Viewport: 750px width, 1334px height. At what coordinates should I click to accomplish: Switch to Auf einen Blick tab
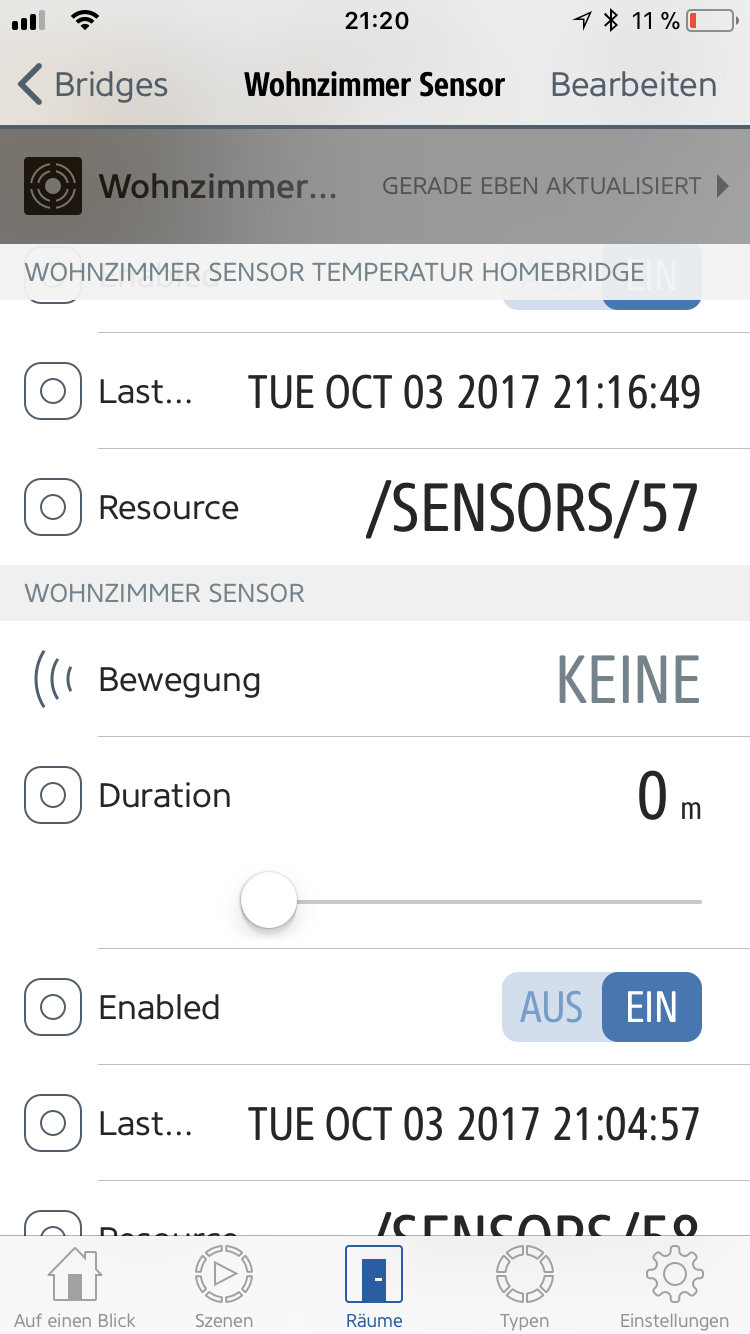coord(75,1288)
